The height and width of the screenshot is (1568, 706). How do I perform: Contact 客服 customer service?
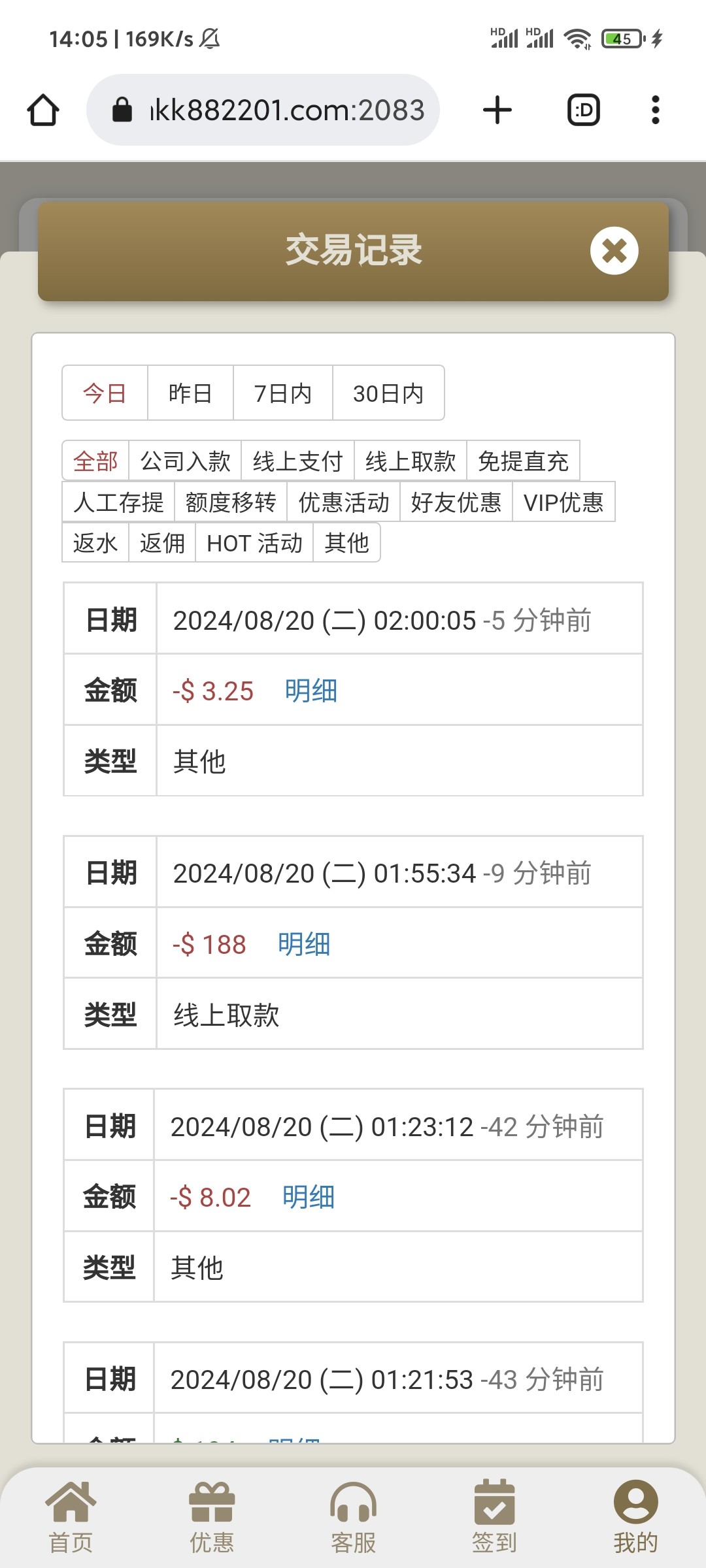pos(353,1517)
